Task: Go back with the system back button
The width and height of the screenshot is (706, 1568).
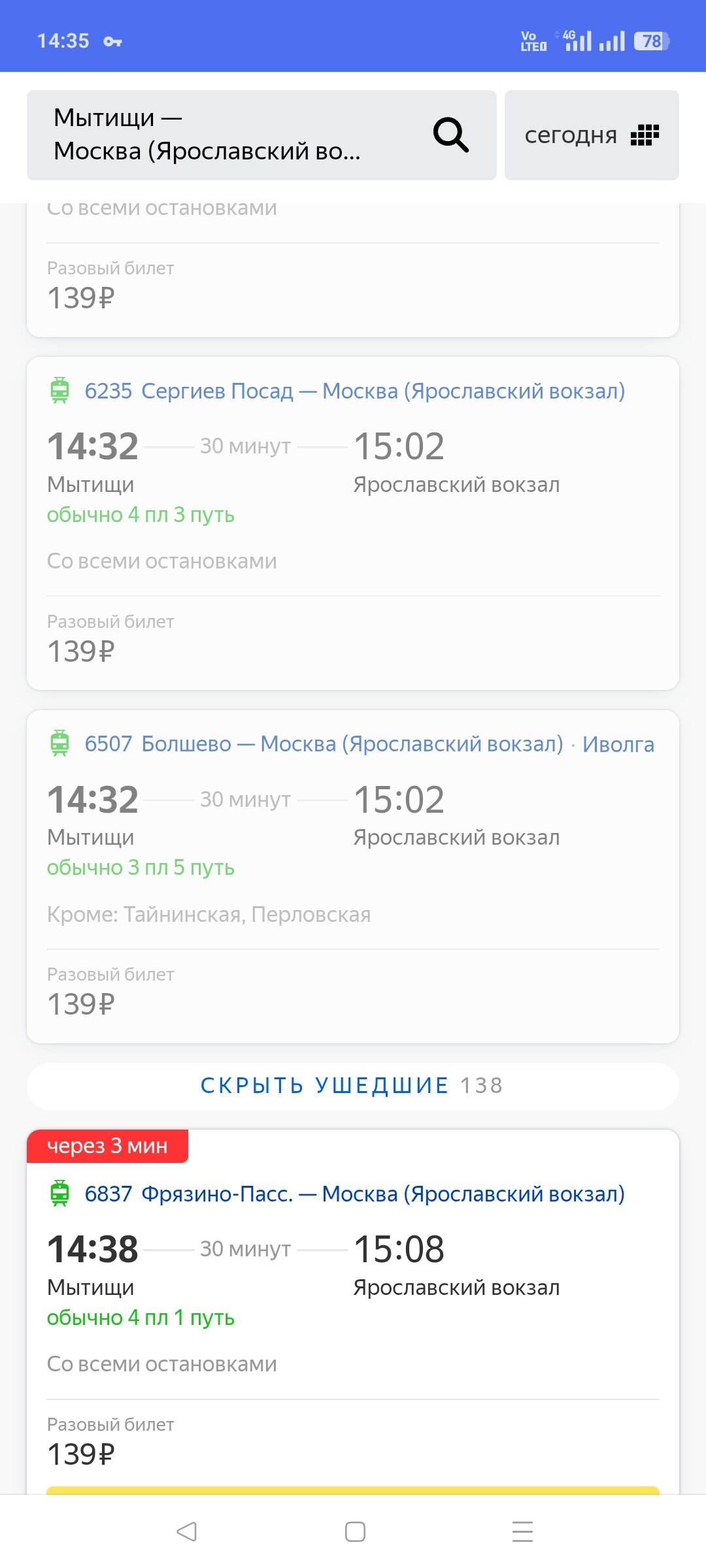Action: (x=187, y=1531)
